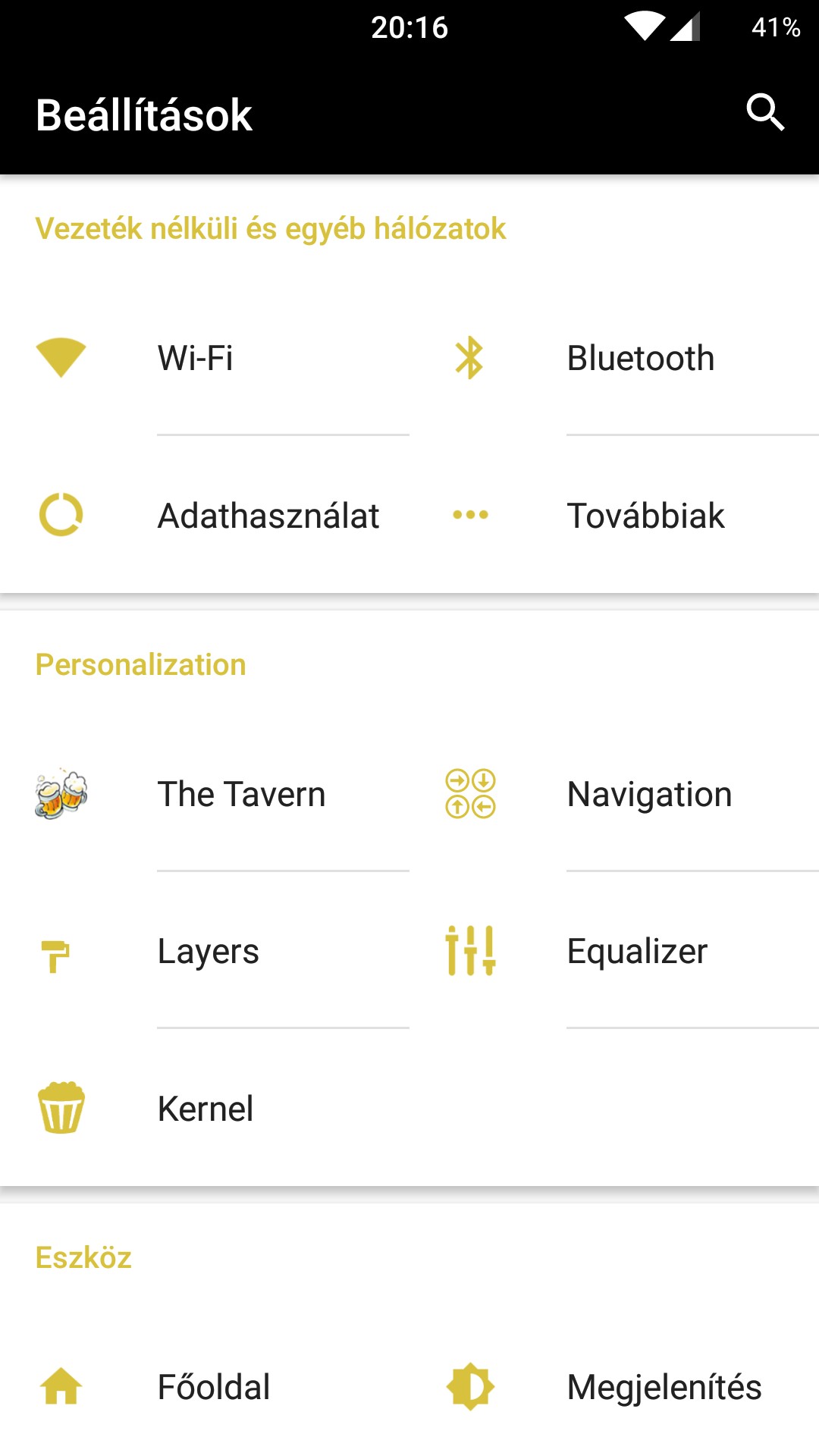The width and height of the screenshot is (819, 1456).
Task: Open The Tavern settings
Action: (205, 794)
